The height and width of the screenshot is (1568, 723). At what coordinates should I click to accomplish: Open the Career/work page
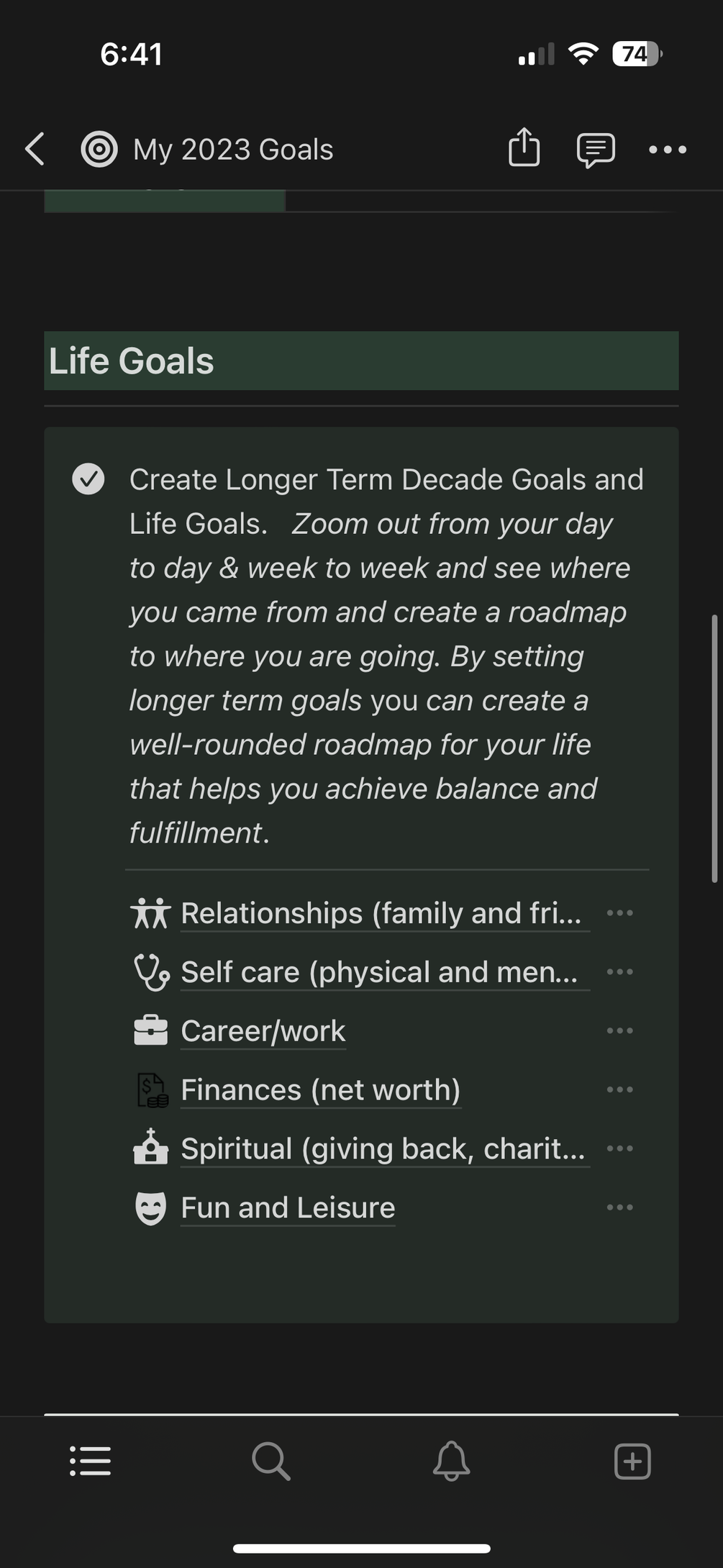coord(263,1031)
